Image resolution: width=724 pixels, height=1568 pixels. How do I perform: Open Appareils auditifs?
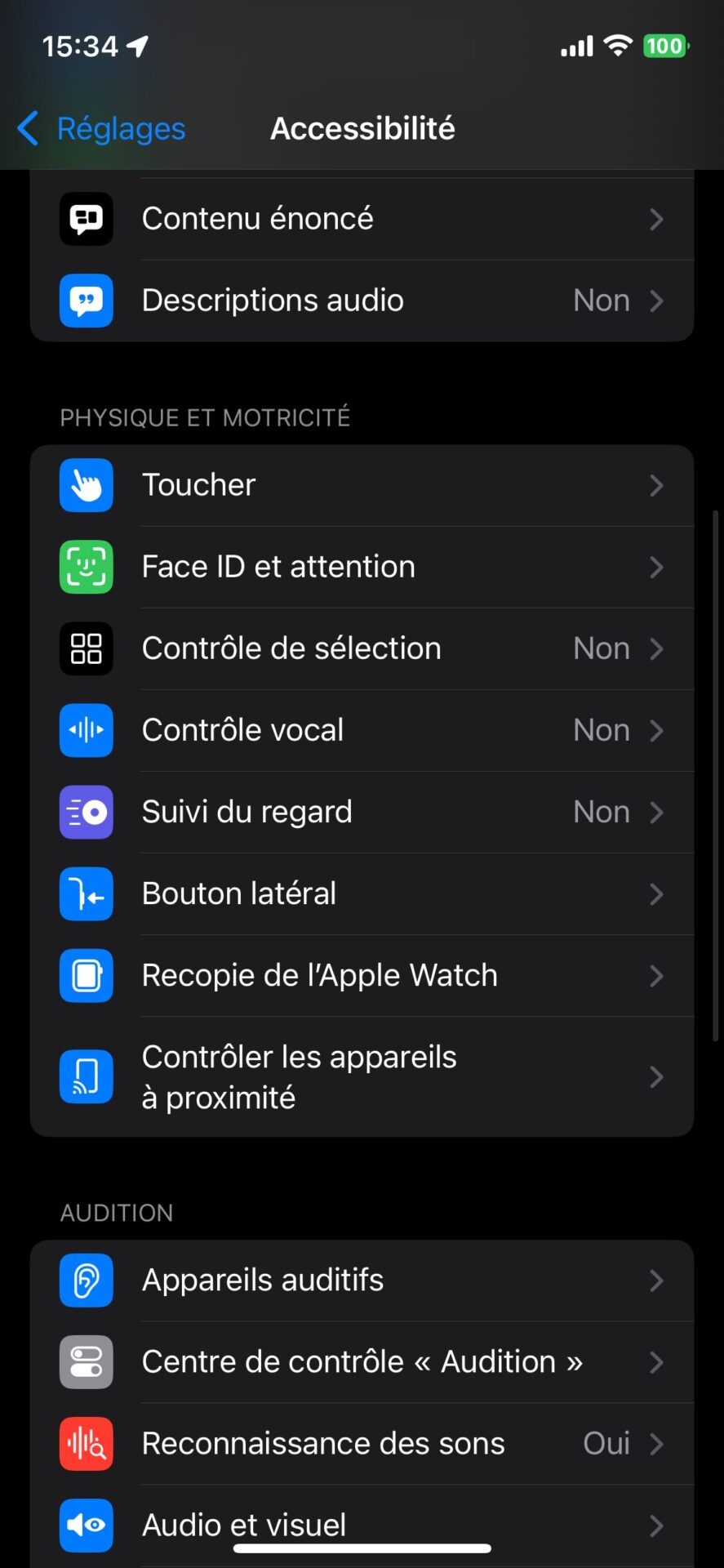(362, 1280)
